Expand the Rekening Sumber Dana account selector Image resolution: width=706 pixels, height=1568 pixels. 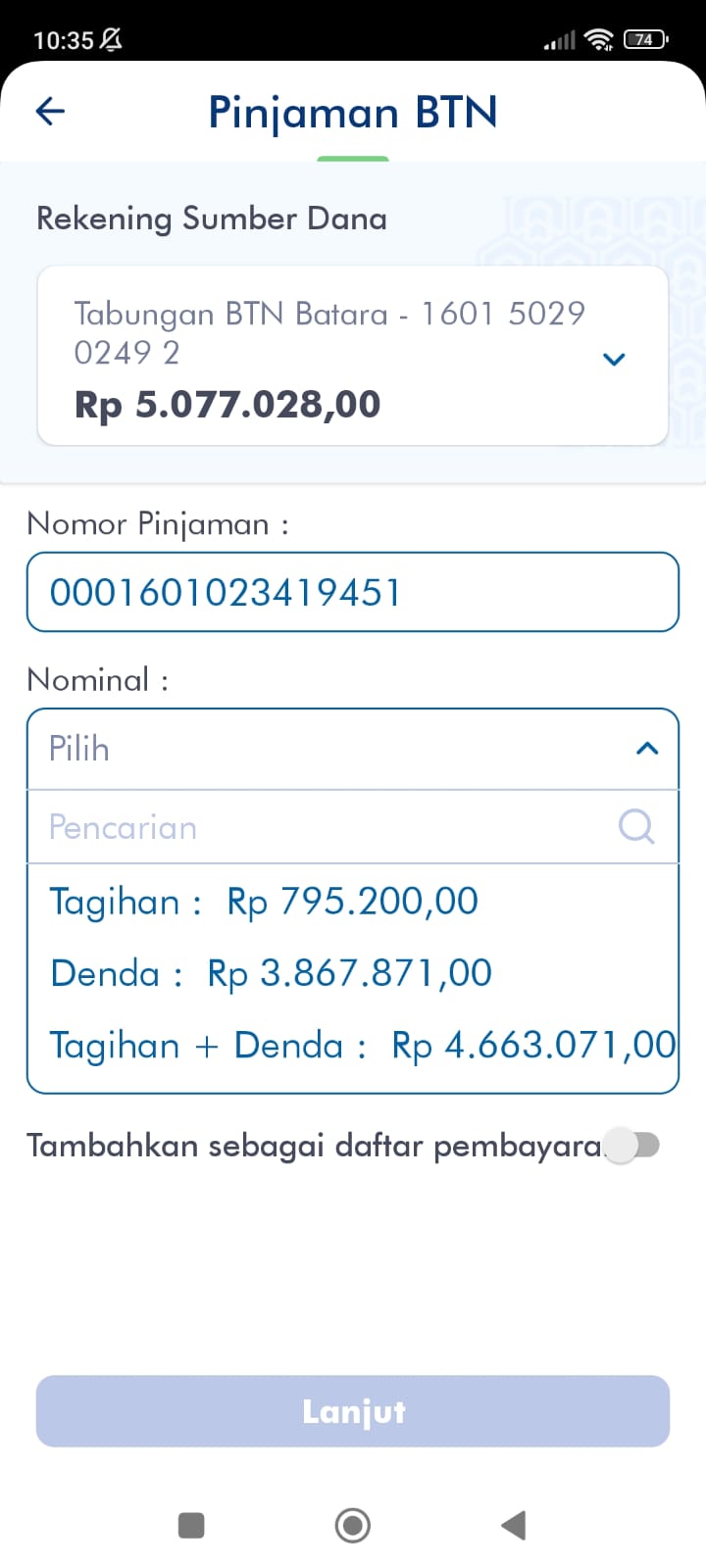pyautogui.click(x=614, y=359)
